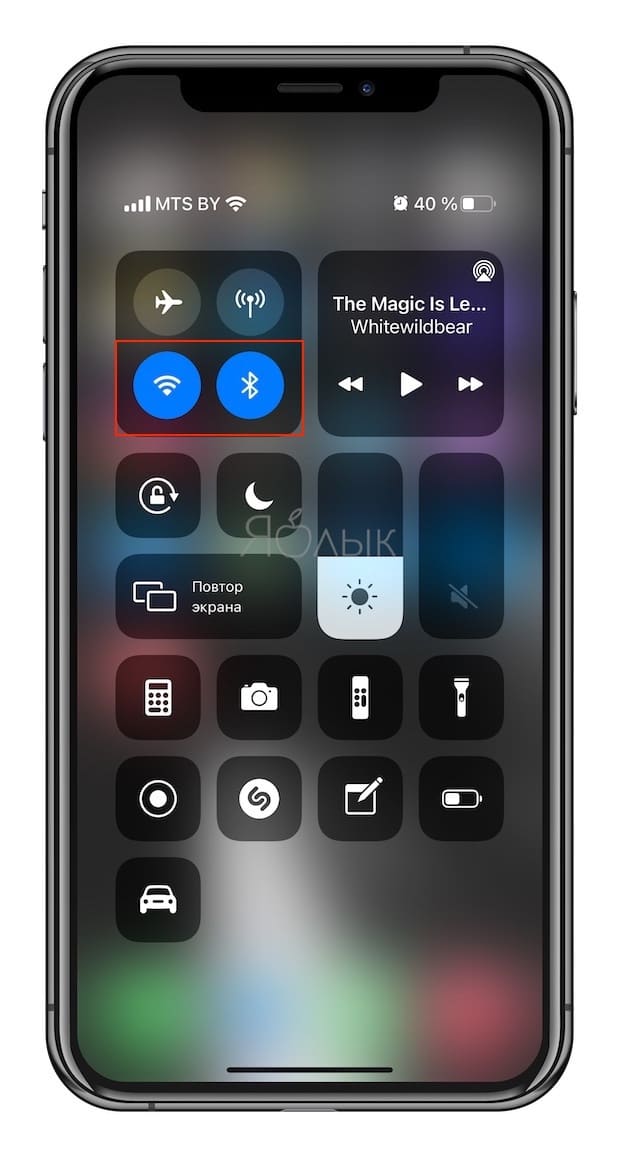Image resolution: width=620 pixels, height=1157 pixels.
Task: Toggle cellular data
Action: tap(250, 302)
